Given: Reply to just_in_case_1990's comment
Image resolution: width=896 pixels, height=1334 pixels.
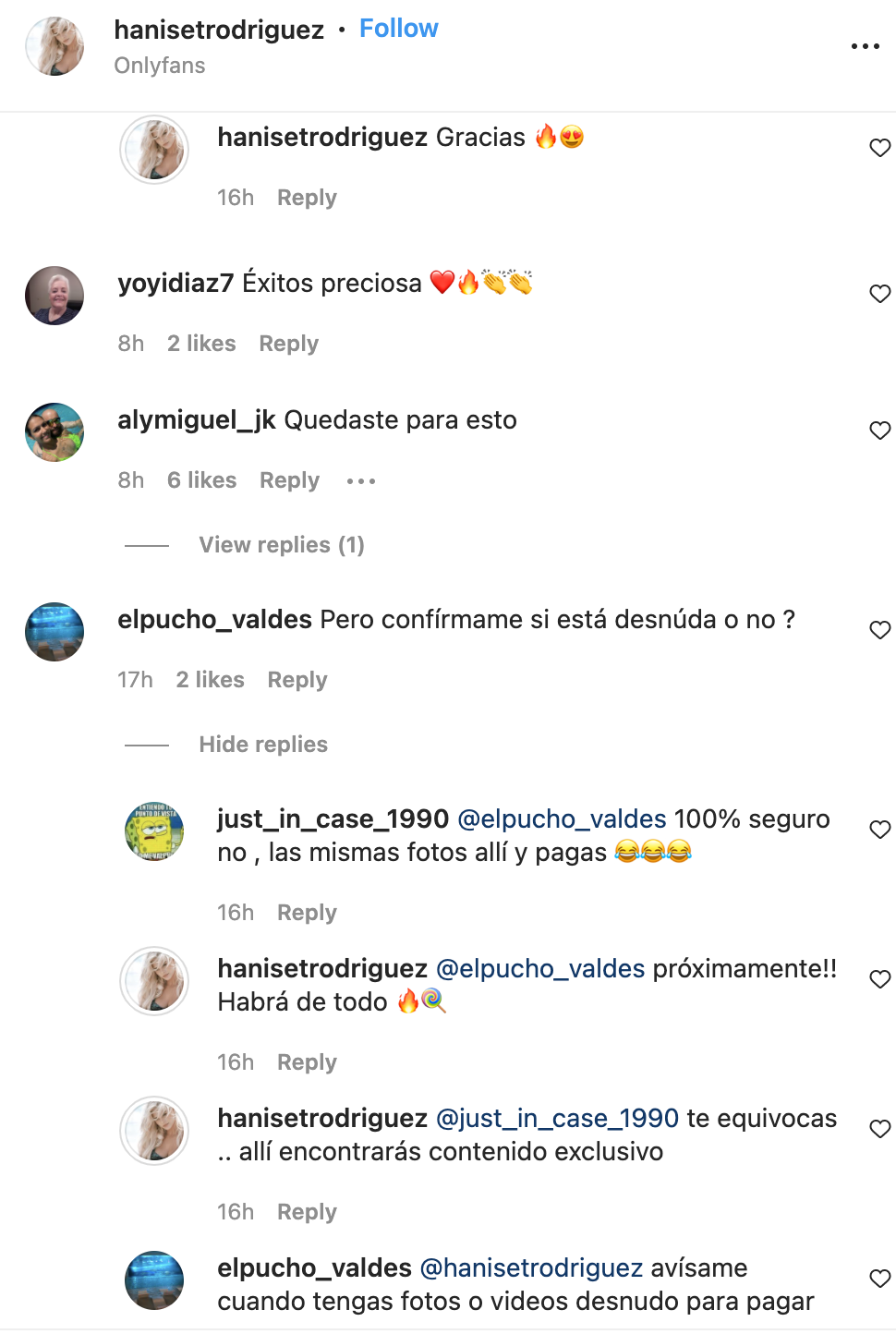Looking at the screenshot, I should point(307,913).
